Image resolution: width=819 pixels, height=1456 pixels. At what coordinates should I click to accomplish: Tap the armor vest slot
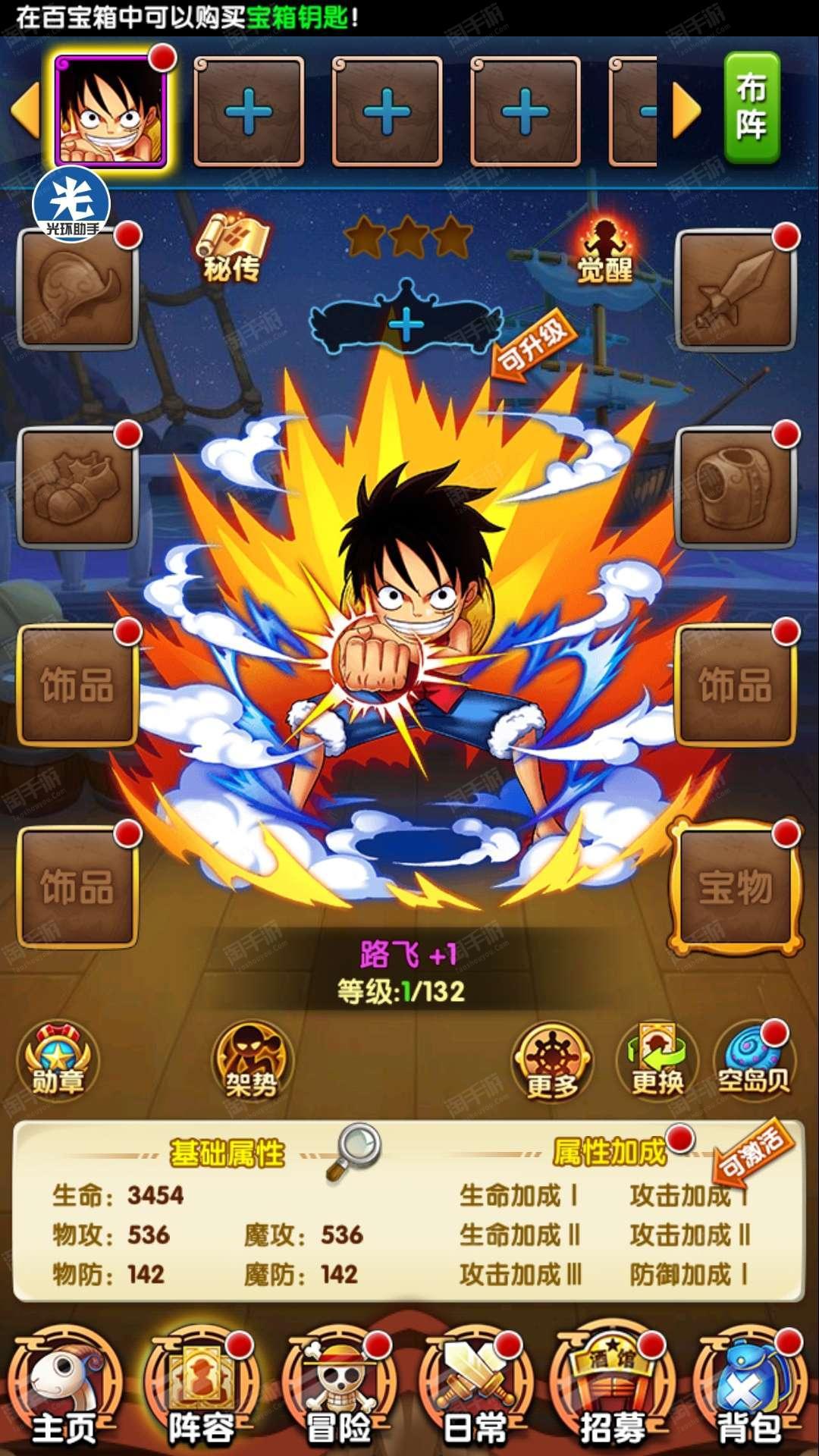[734, 487]
